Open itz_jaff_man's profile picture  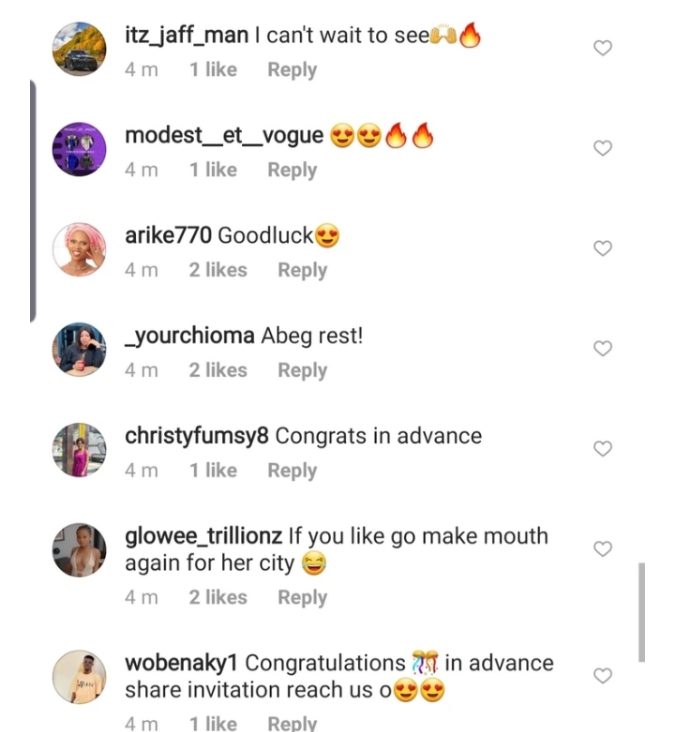tap(79, 49)
